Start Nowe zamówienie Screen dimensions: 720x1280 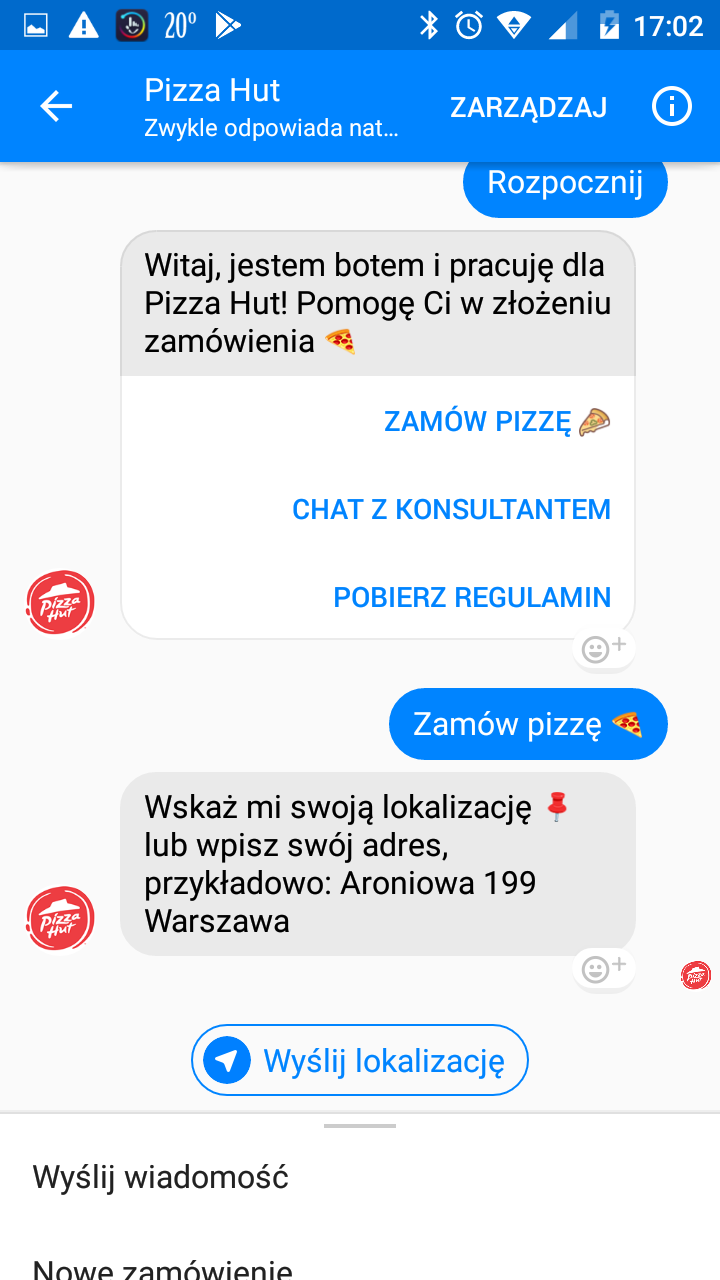[x=162, y=1268]
